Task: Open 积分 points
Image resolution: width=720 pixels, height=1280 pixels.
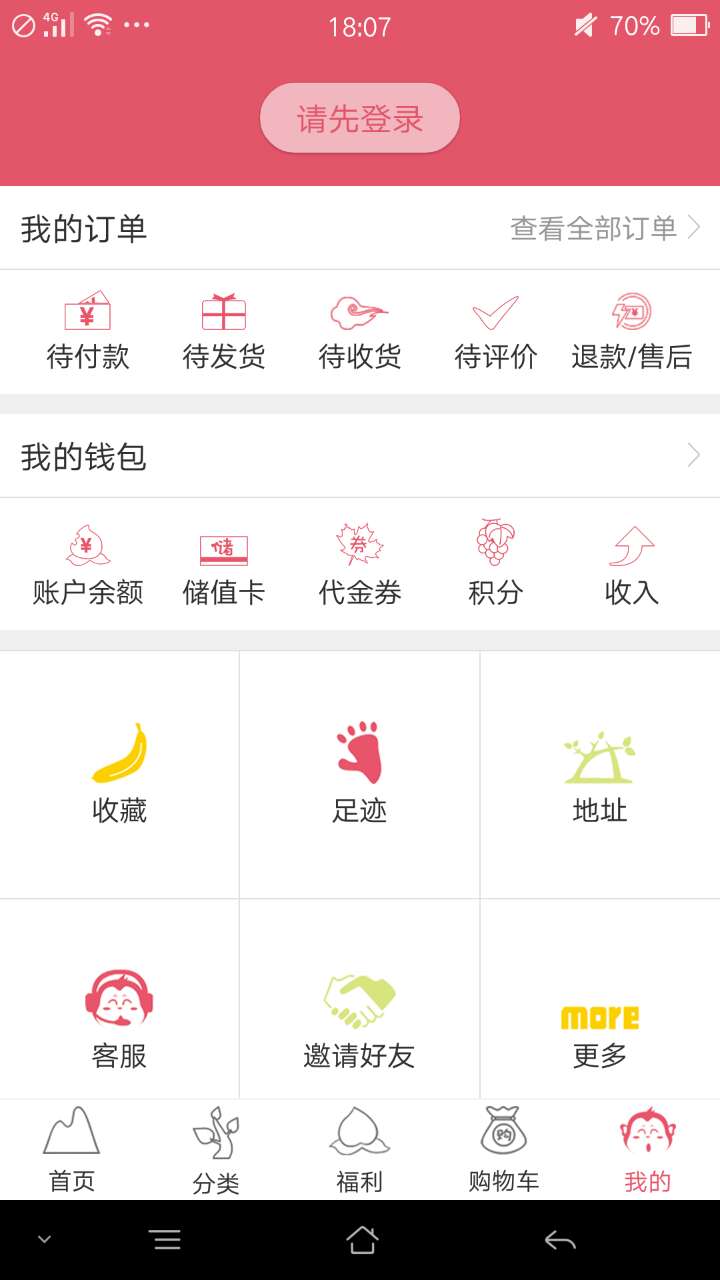Action: pos(496,565)
